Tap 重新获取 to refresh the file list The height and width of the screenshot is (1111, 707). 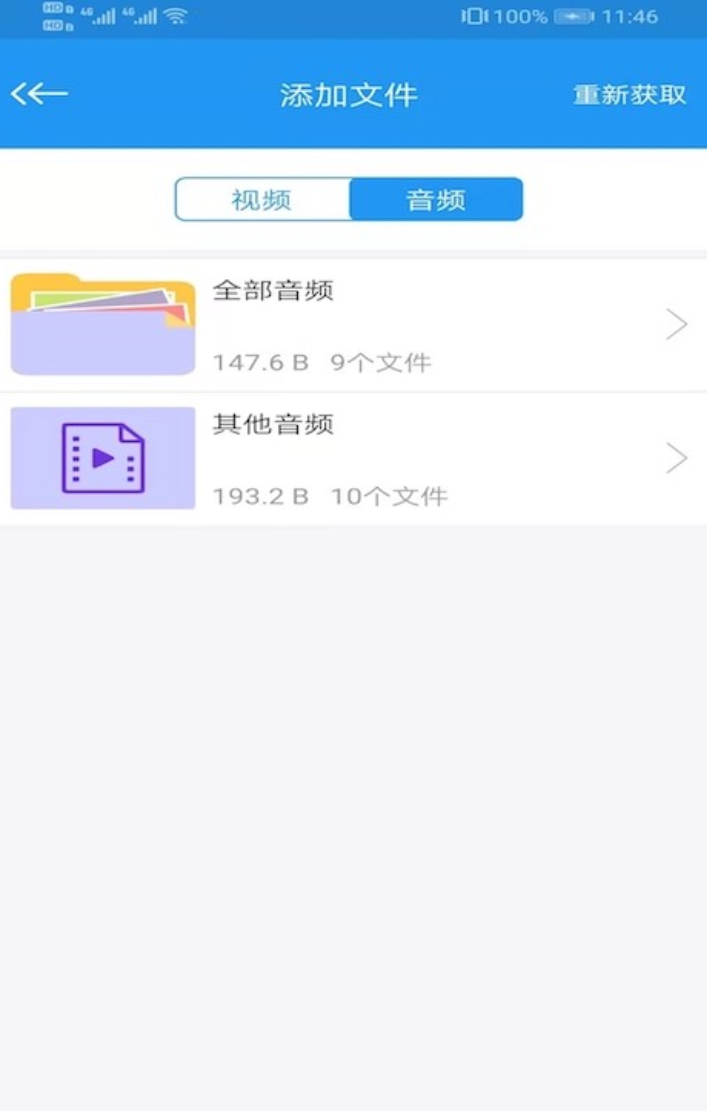(629, 95)
